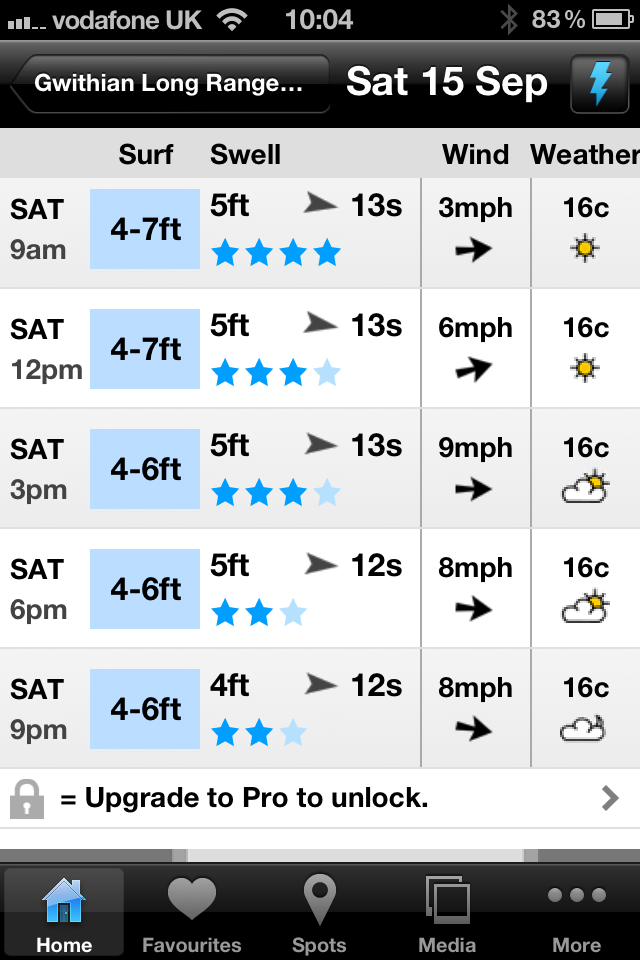Open the Upgrade to Pro row
640x960 pixels.
320,797
